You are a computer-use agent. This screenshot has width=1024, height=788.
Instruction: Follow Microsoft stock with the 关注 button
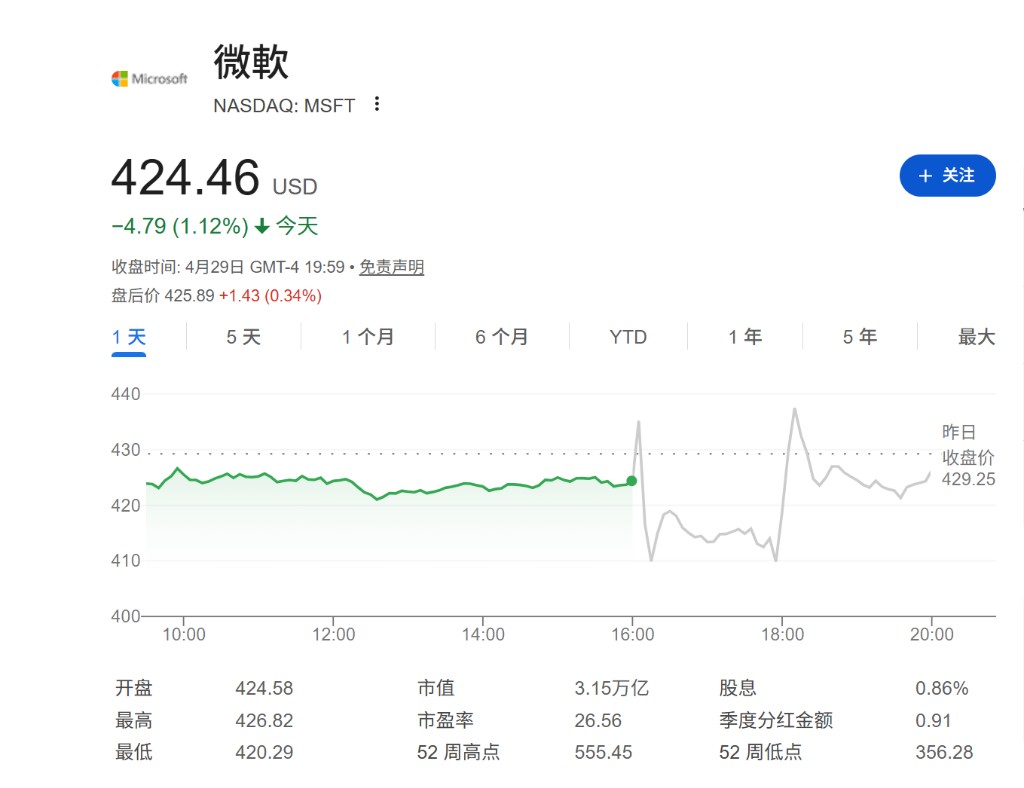tap(947, 176)
